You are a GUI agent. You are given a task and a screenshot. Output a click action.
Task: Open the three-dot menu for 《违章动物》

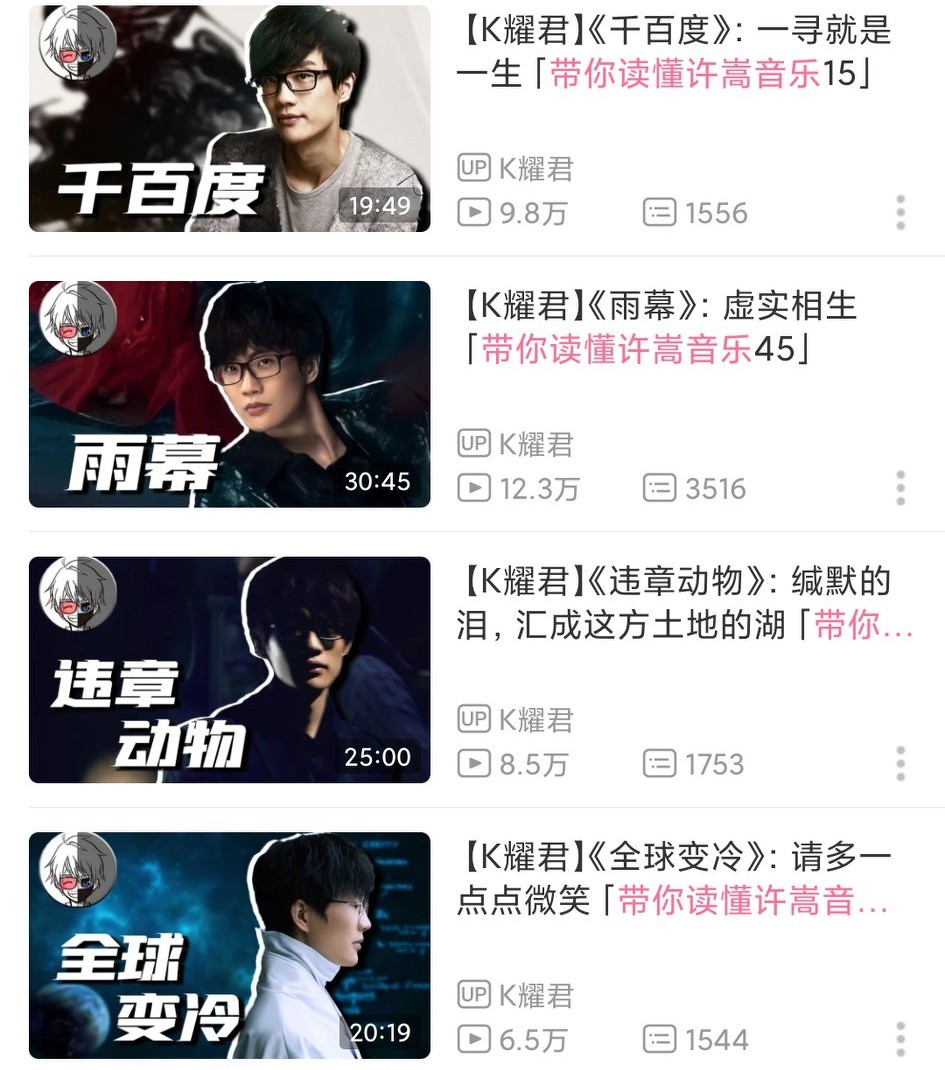[901, 764]
